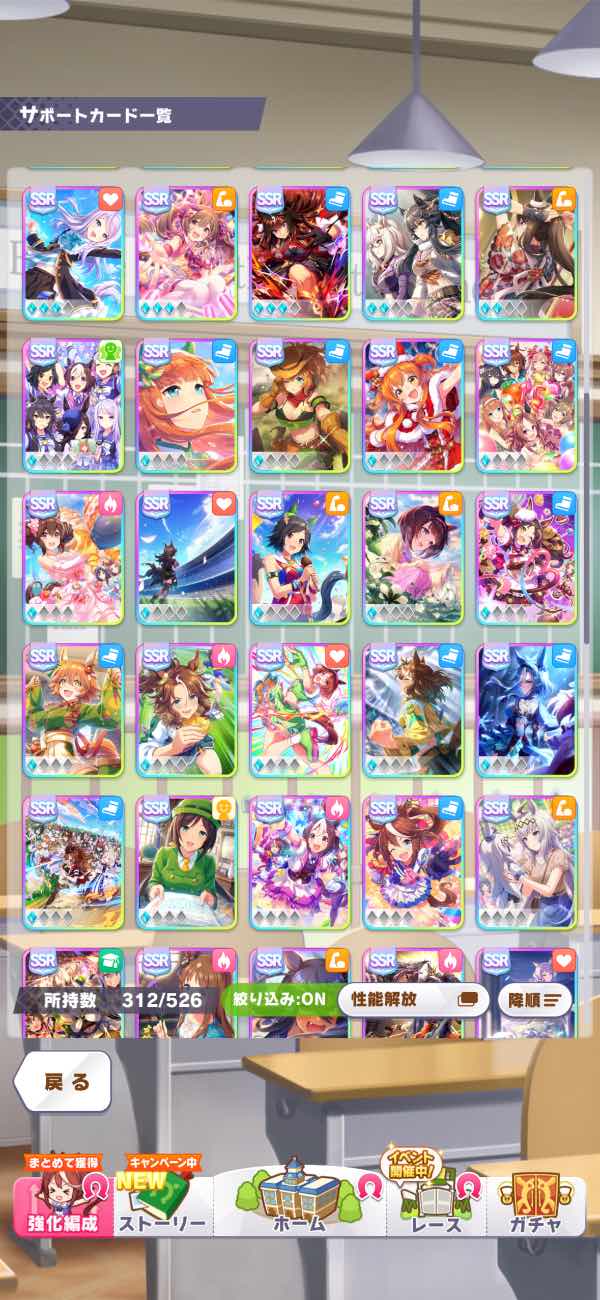
Task: View the SSR card with long orange hair close-up
Action: pyautogui.click(x=186, y=405)
